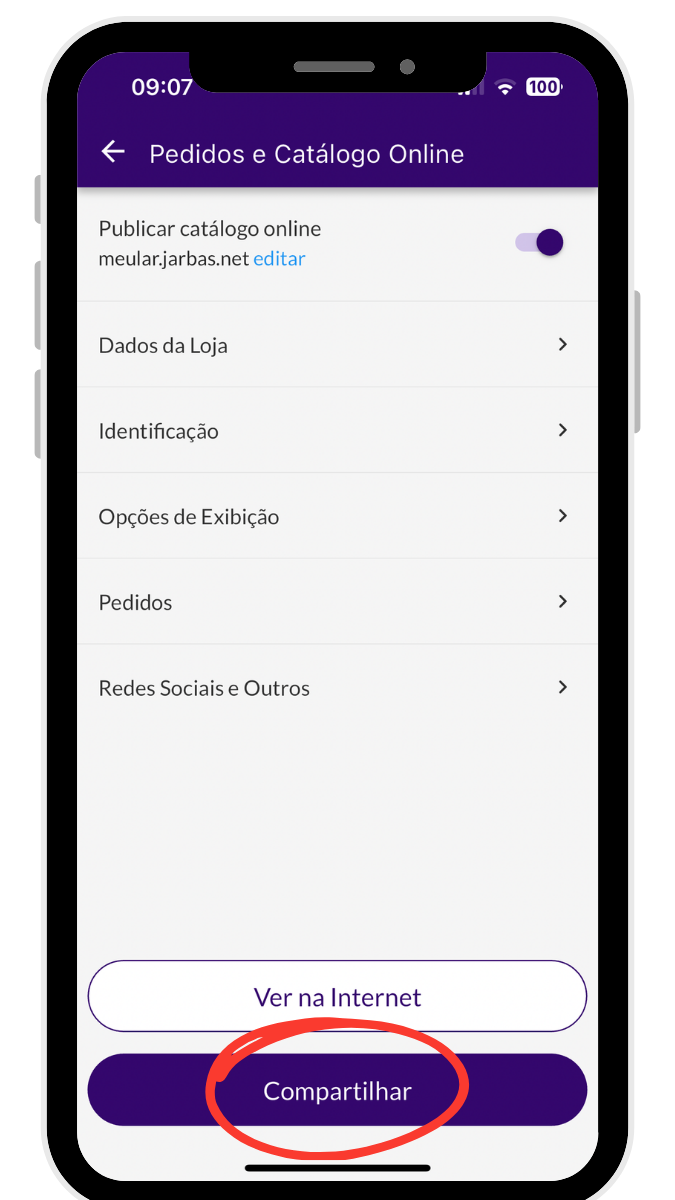Turn off Publicar catálogo online switch
The width and height of the screenshot is (675, 1200).
pos(540,242)
